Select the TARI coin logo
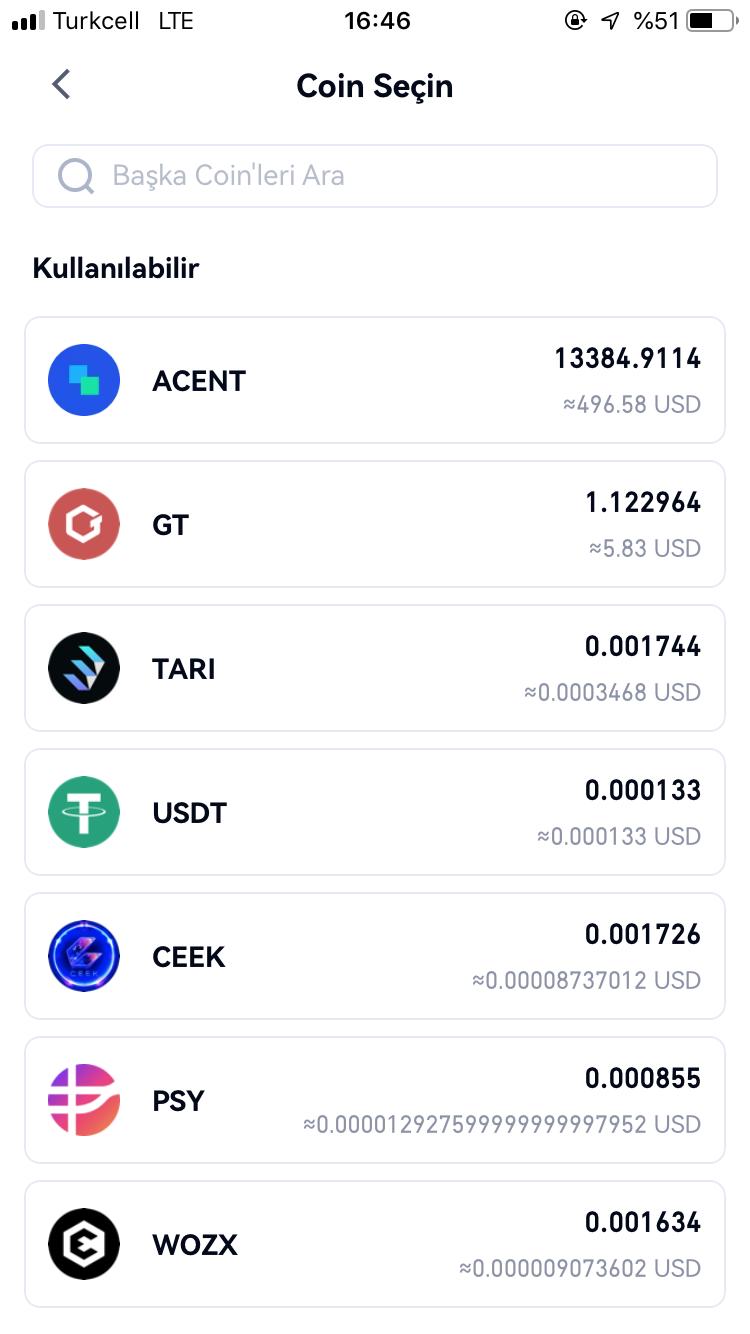This screenshot has width=750, height=1334. point(83,668)
